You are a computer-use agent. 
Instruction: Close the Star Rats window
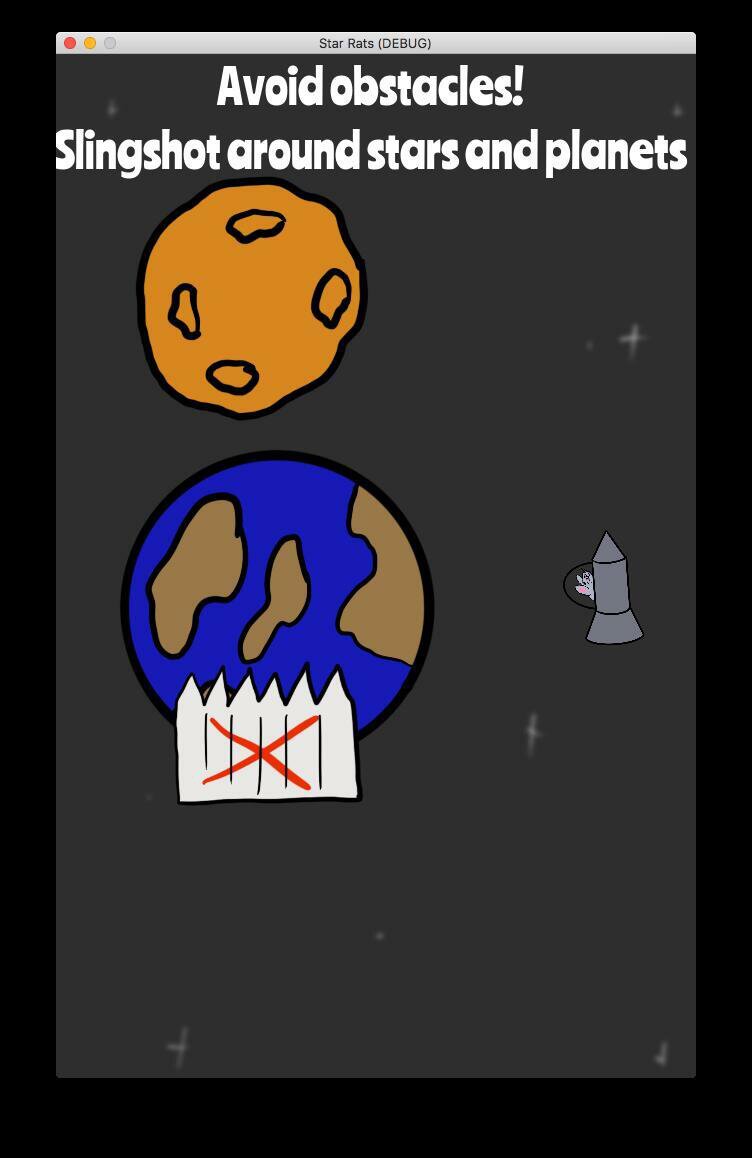click(x=70, y=43)
